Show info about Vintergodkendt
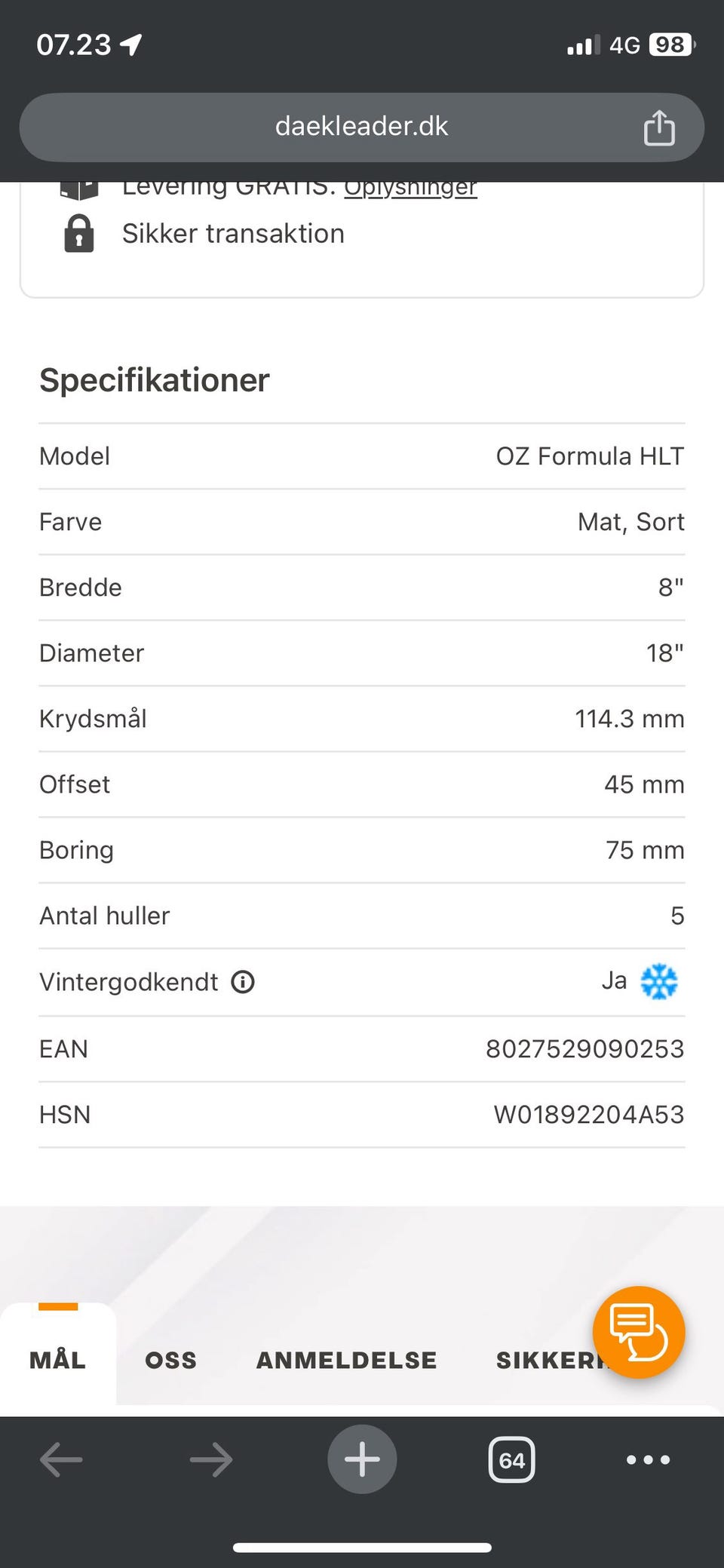 pyautogui.click(x=243, y=982)
